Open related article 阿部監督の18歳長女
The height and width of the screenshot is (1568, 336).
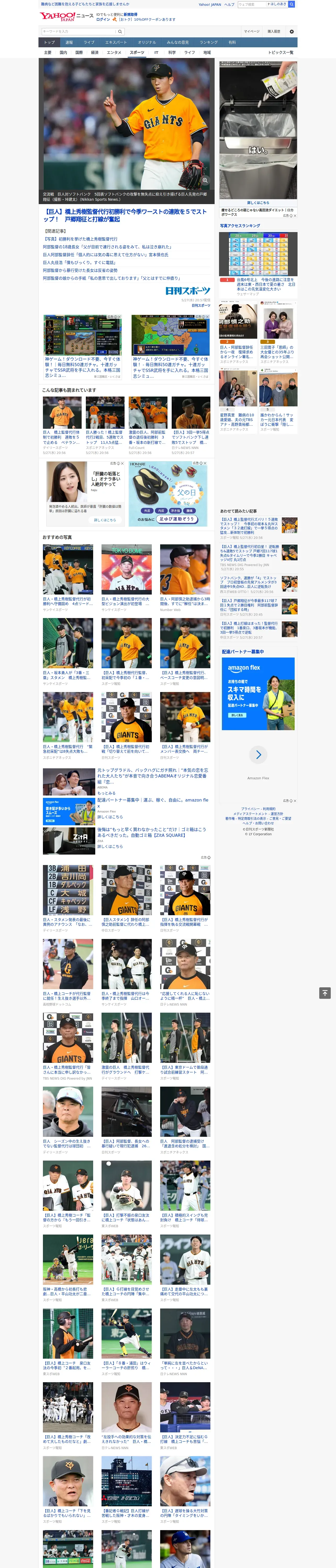tap(107, 247)
